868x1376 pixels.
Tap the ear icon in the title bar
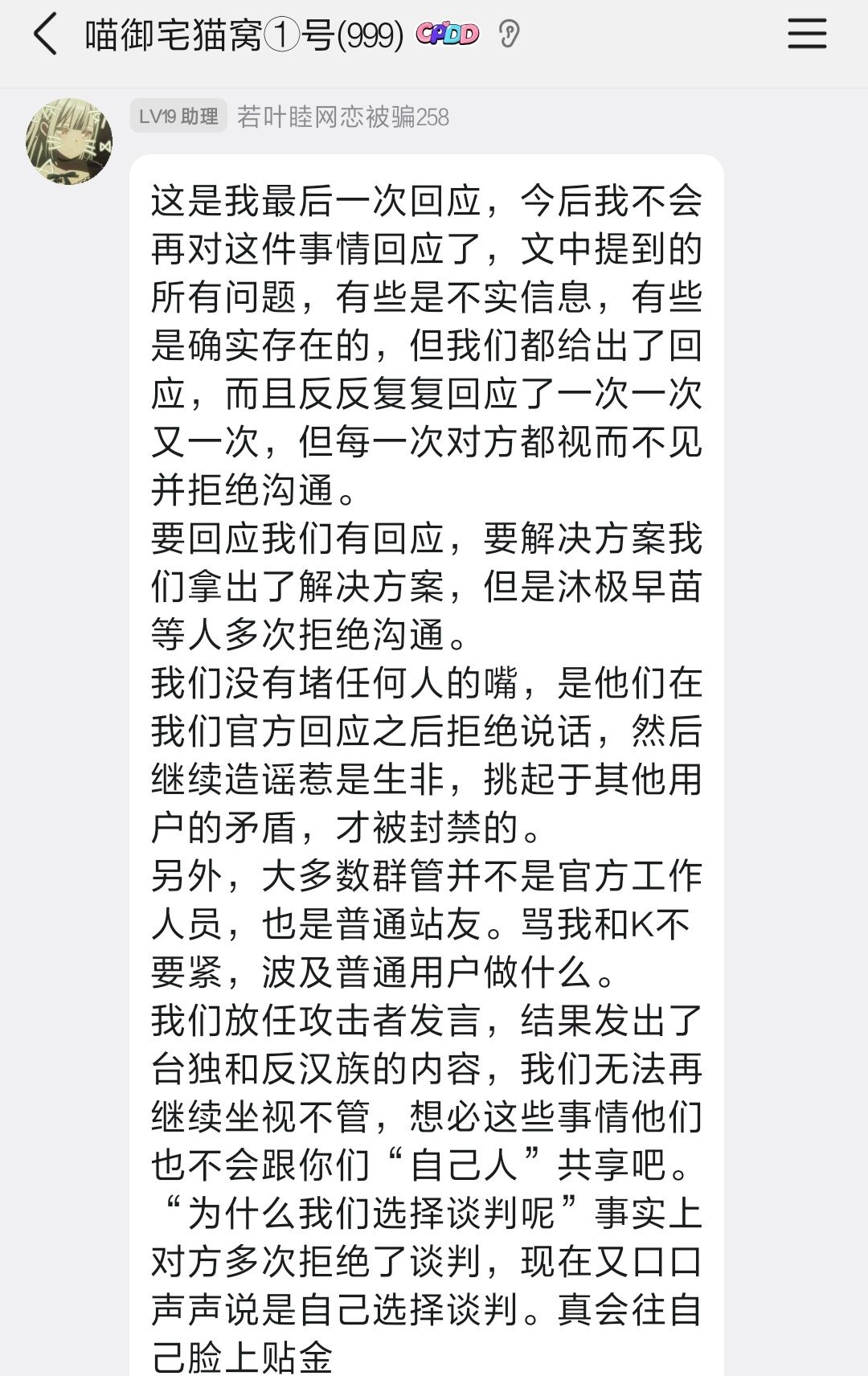509,35
